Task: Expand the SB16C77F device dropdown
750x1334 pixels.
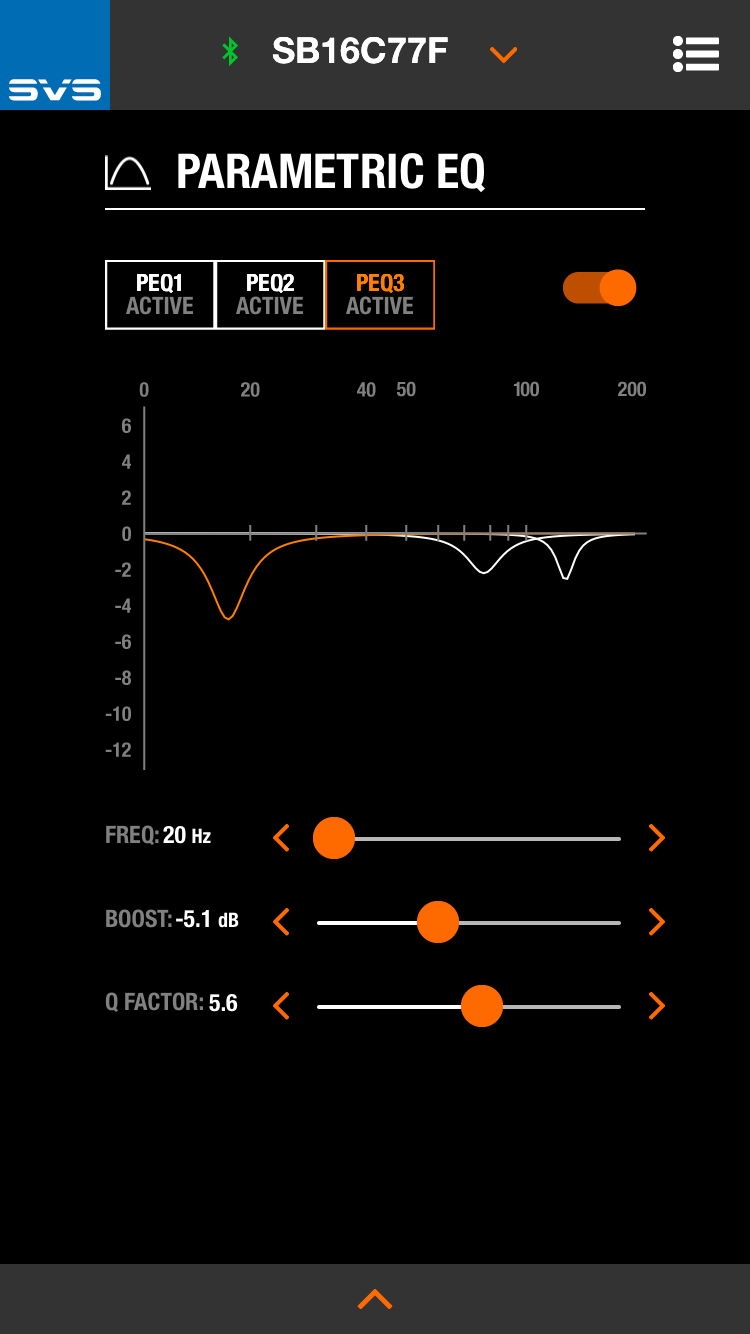Action: [503, 54]
